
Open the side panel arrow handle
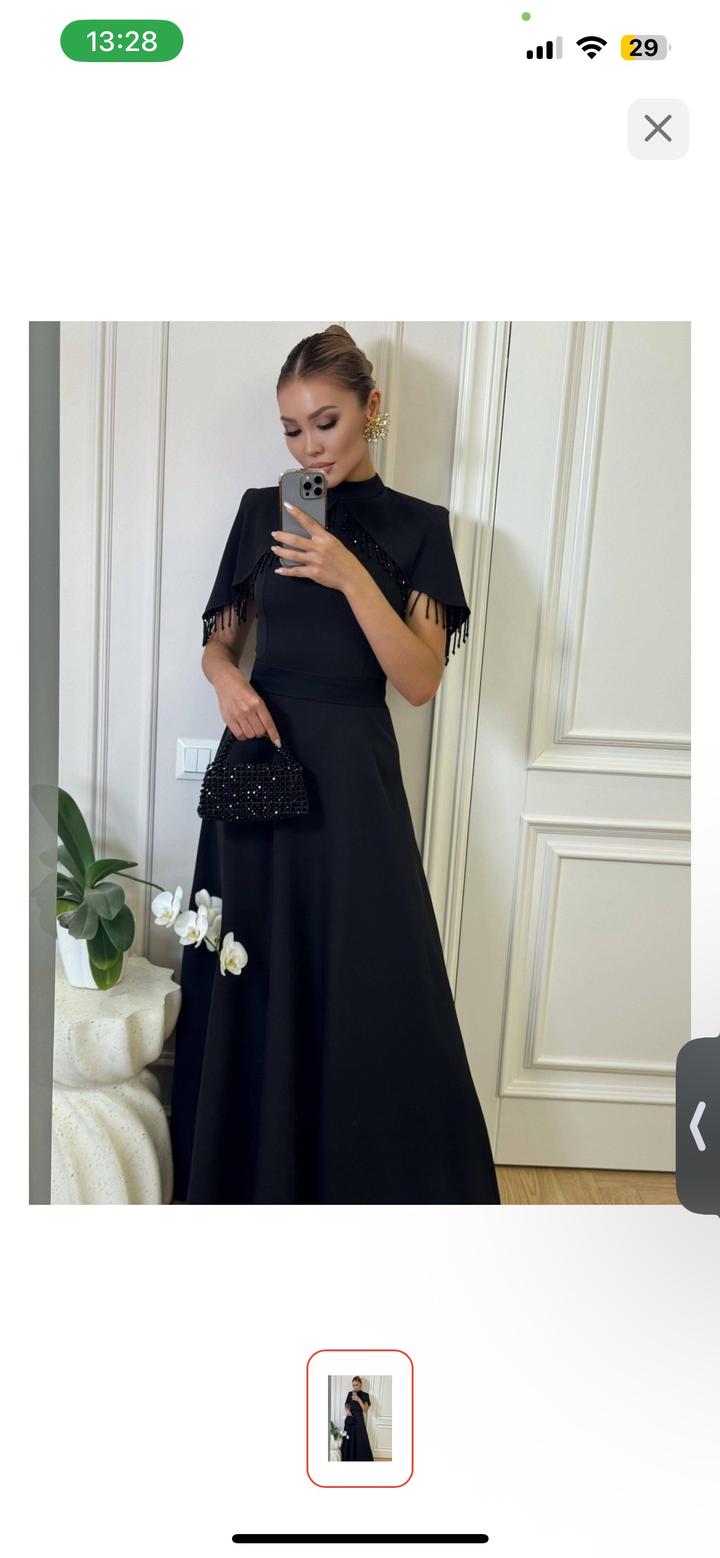coord(699,1126)
